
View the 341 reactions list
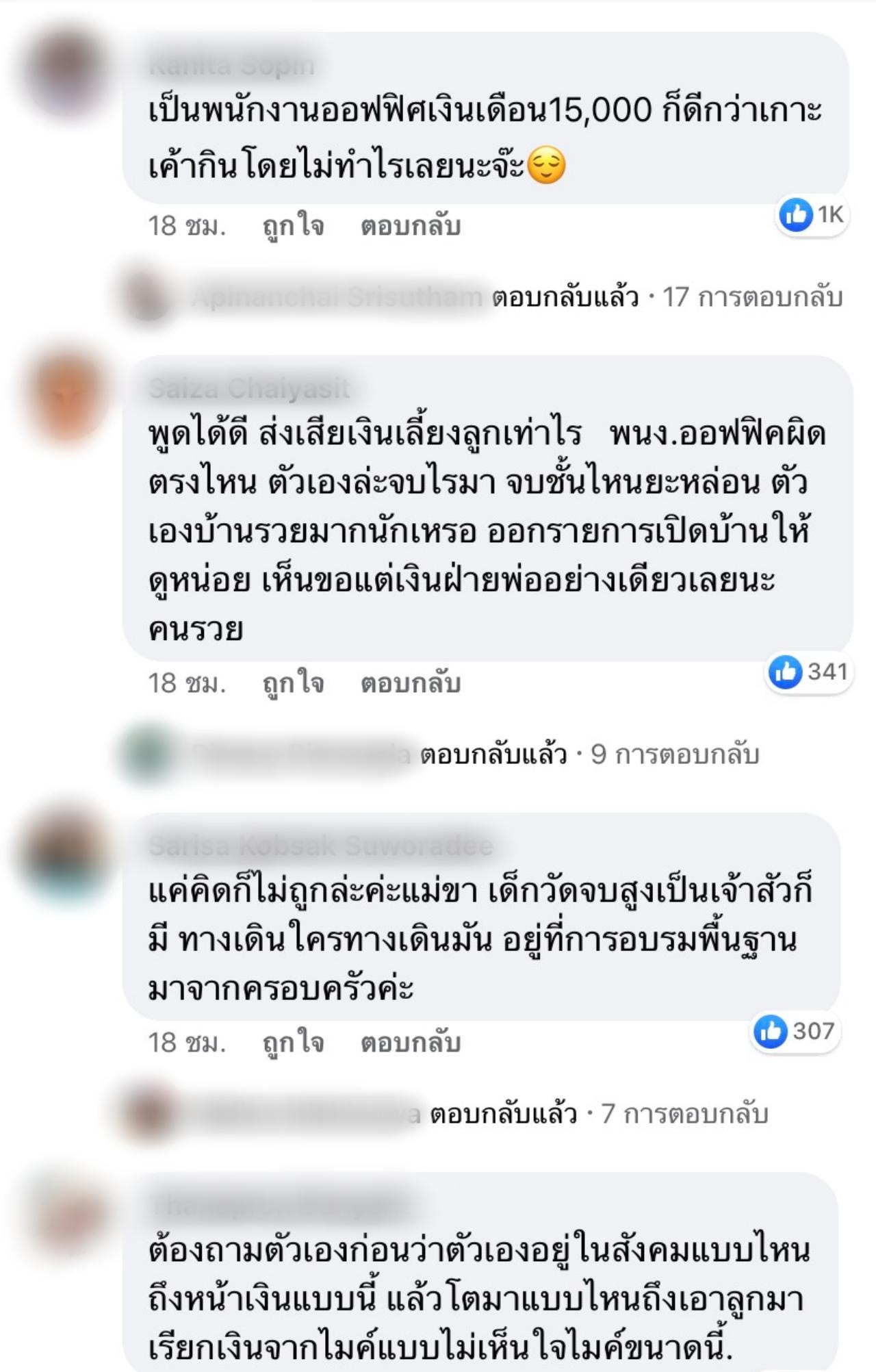point(808,672)
